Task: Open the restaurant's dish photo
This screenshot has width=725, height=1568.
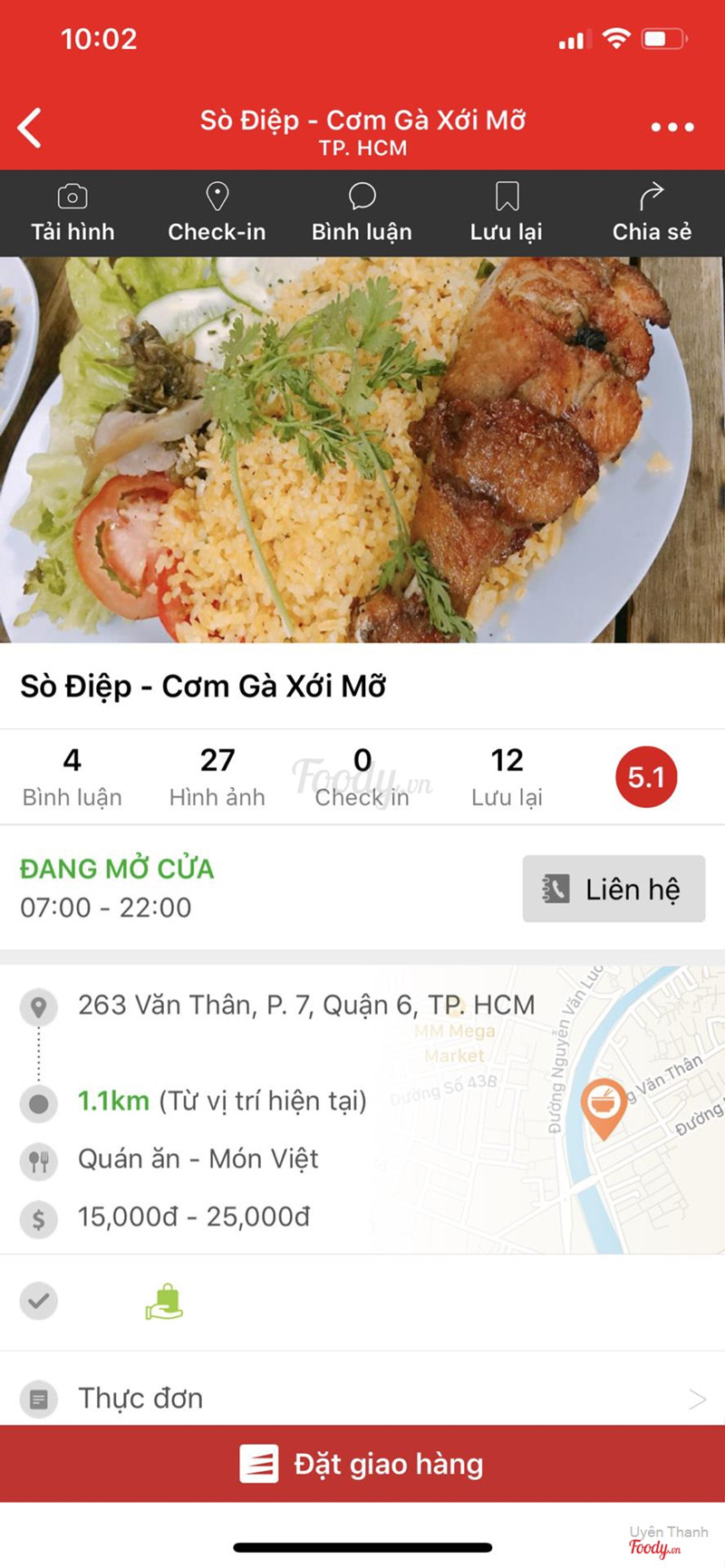Action: point(362,450)
